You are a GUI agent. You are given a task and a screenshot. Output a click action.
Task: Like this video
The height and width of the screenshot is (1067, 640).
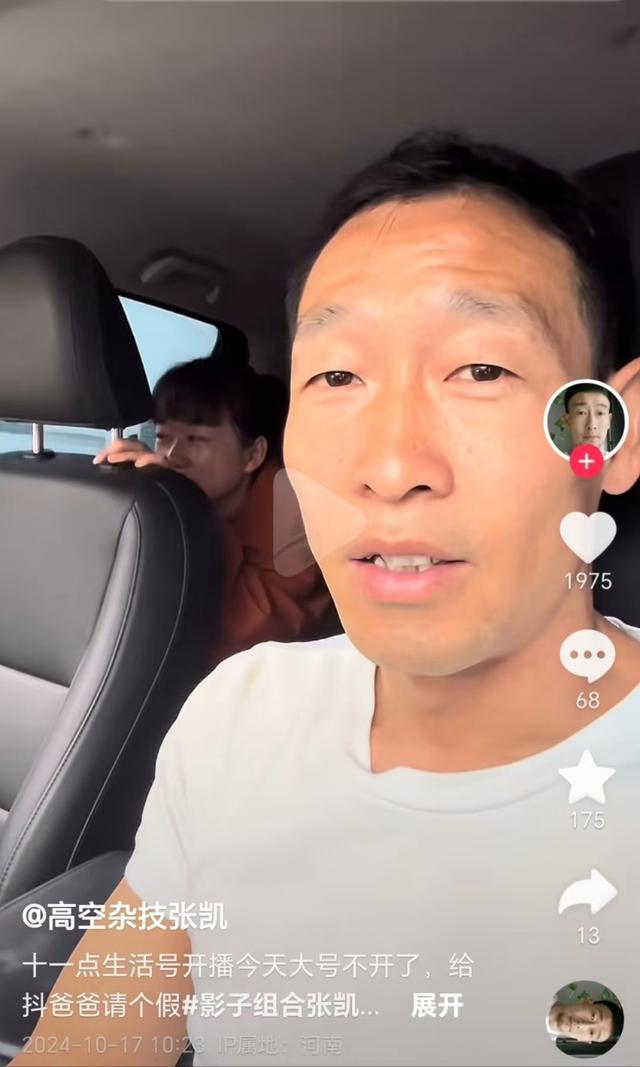point(587,537)
